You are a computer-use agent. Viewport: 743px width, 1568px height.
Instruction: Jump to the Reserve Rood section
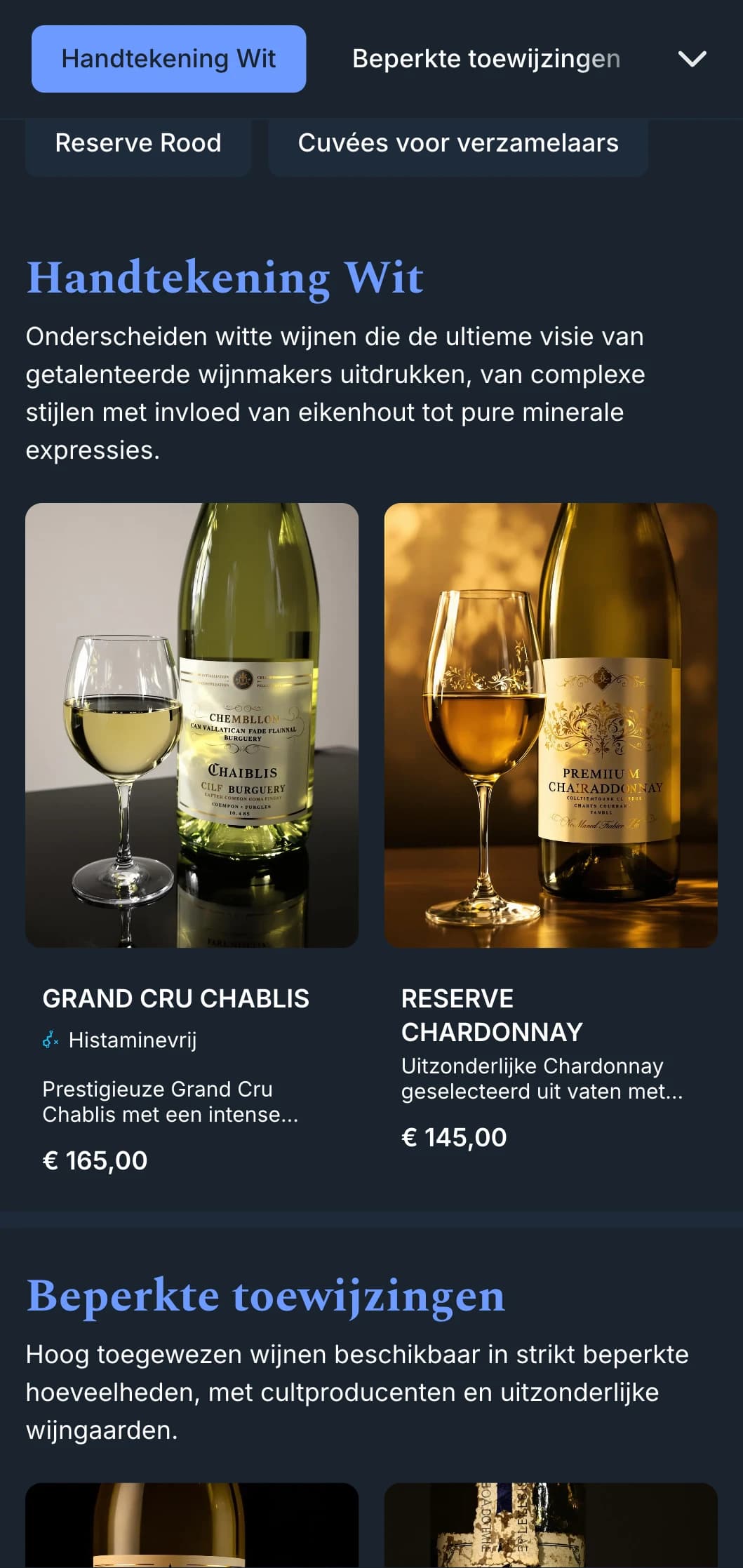click(x=138, y=143)
